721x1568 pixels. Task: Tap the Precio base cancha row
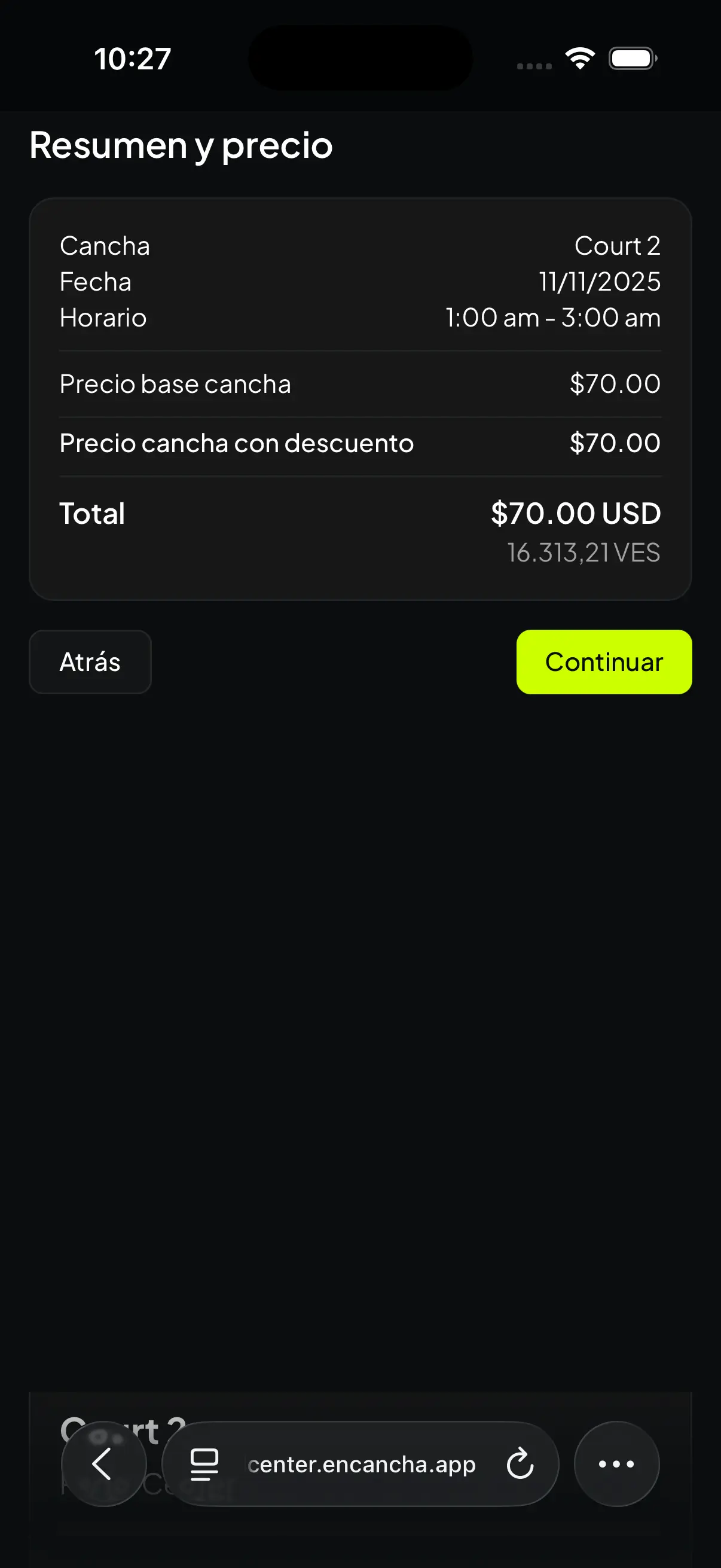(x=175, y=384)
